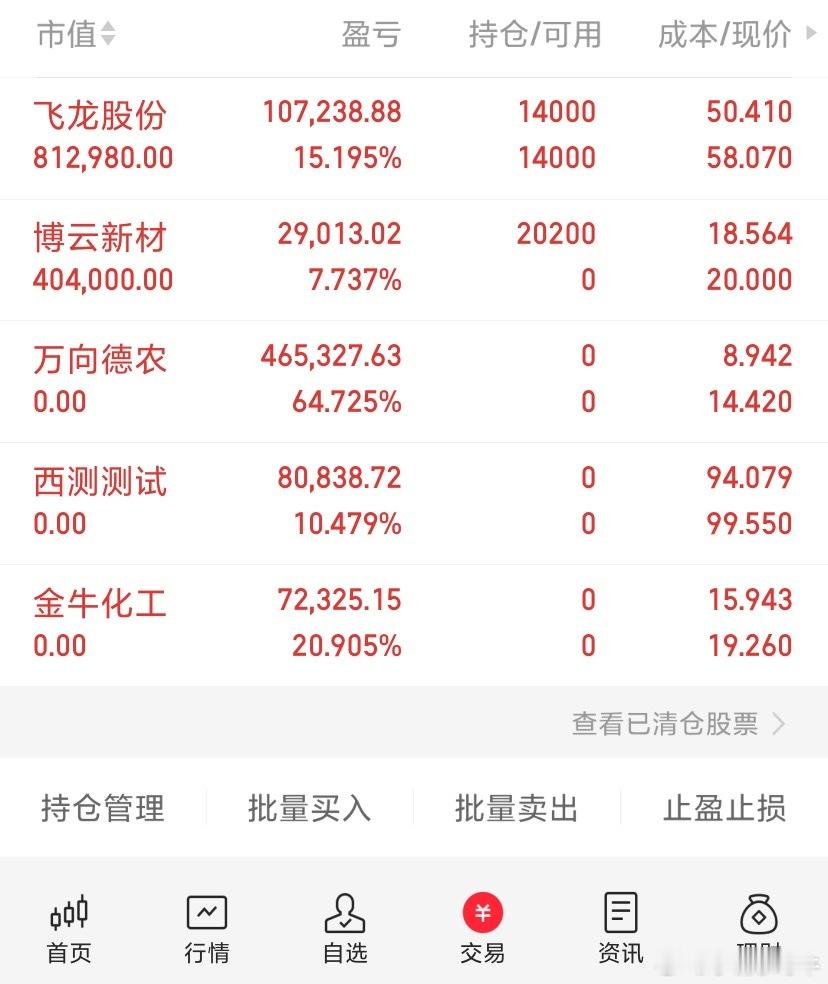View cleared stocks via 查看已清仓股票
This screenshot has height=984, width=828.
click(x=679, y=724)
